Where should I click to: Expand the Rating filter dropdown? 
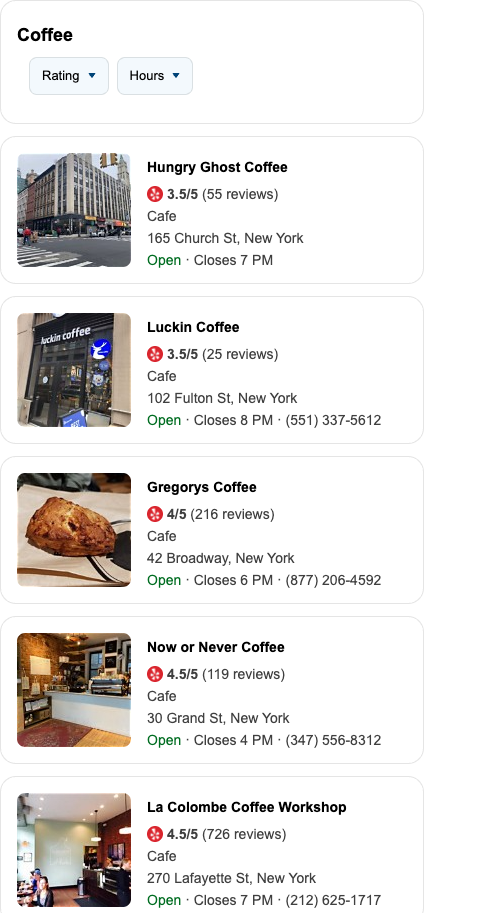(x=69, y=76)
